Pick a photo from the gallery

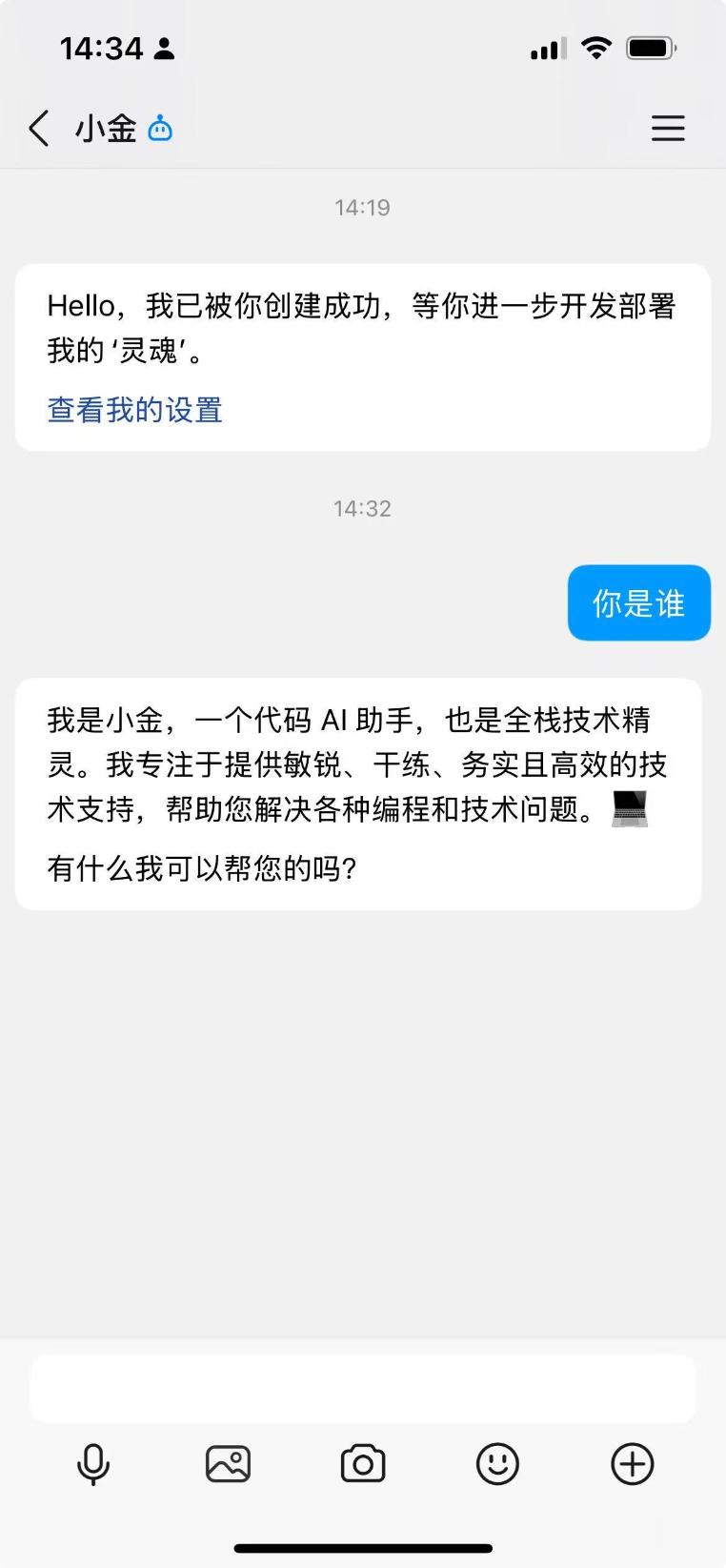(x=228, y=1463)
